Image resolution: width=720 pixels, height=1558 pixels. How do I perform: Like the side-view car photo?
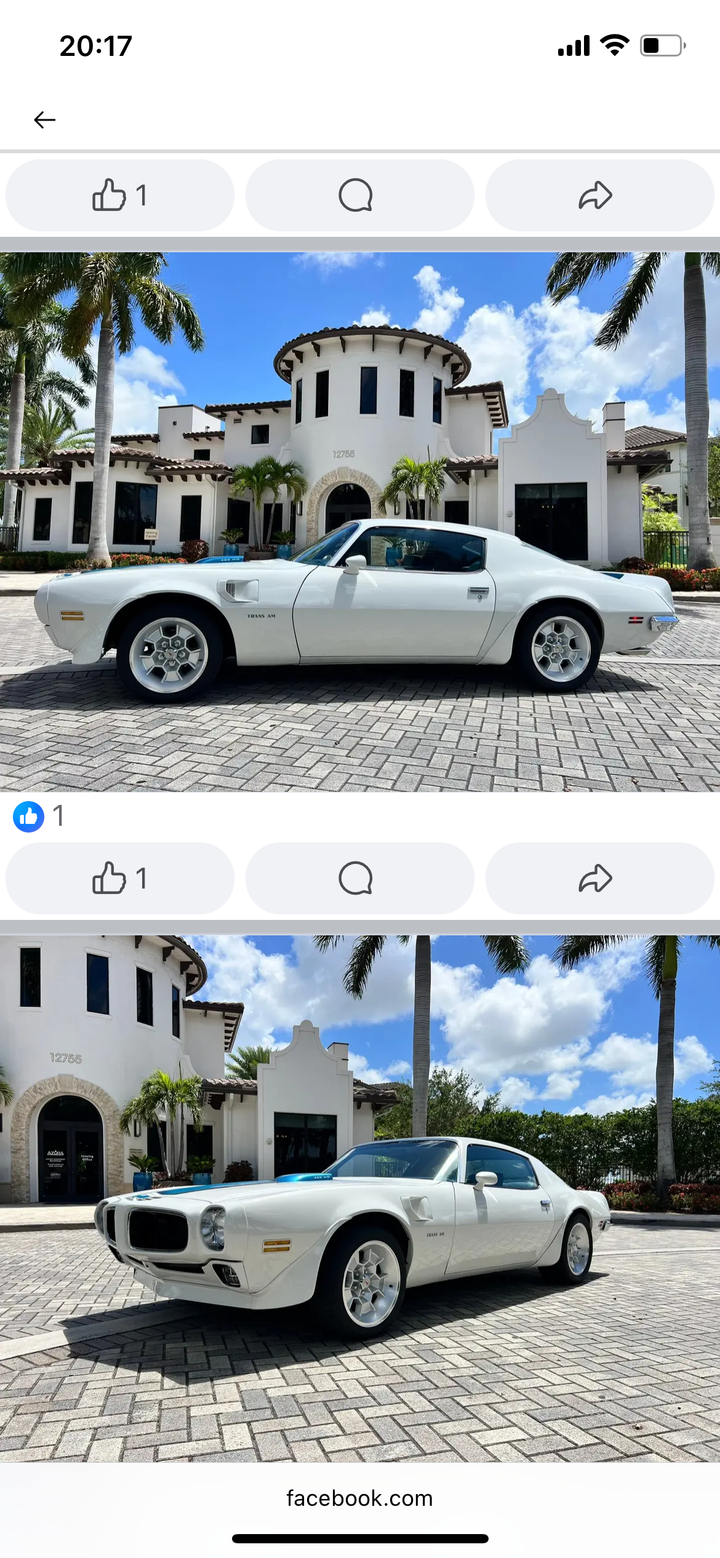pos(120,879)
